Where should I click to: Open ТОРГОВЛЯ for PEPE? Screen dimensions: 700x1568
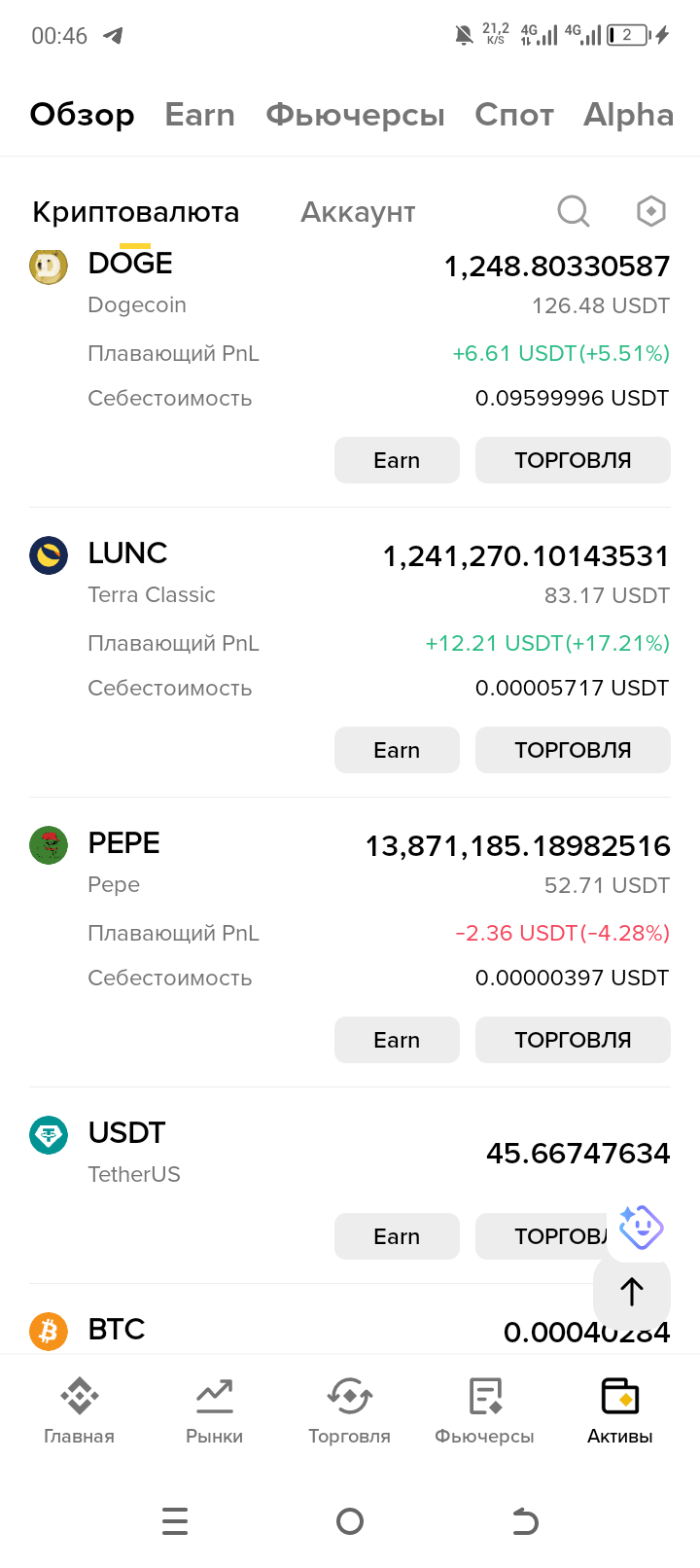tap(573, 1040)
